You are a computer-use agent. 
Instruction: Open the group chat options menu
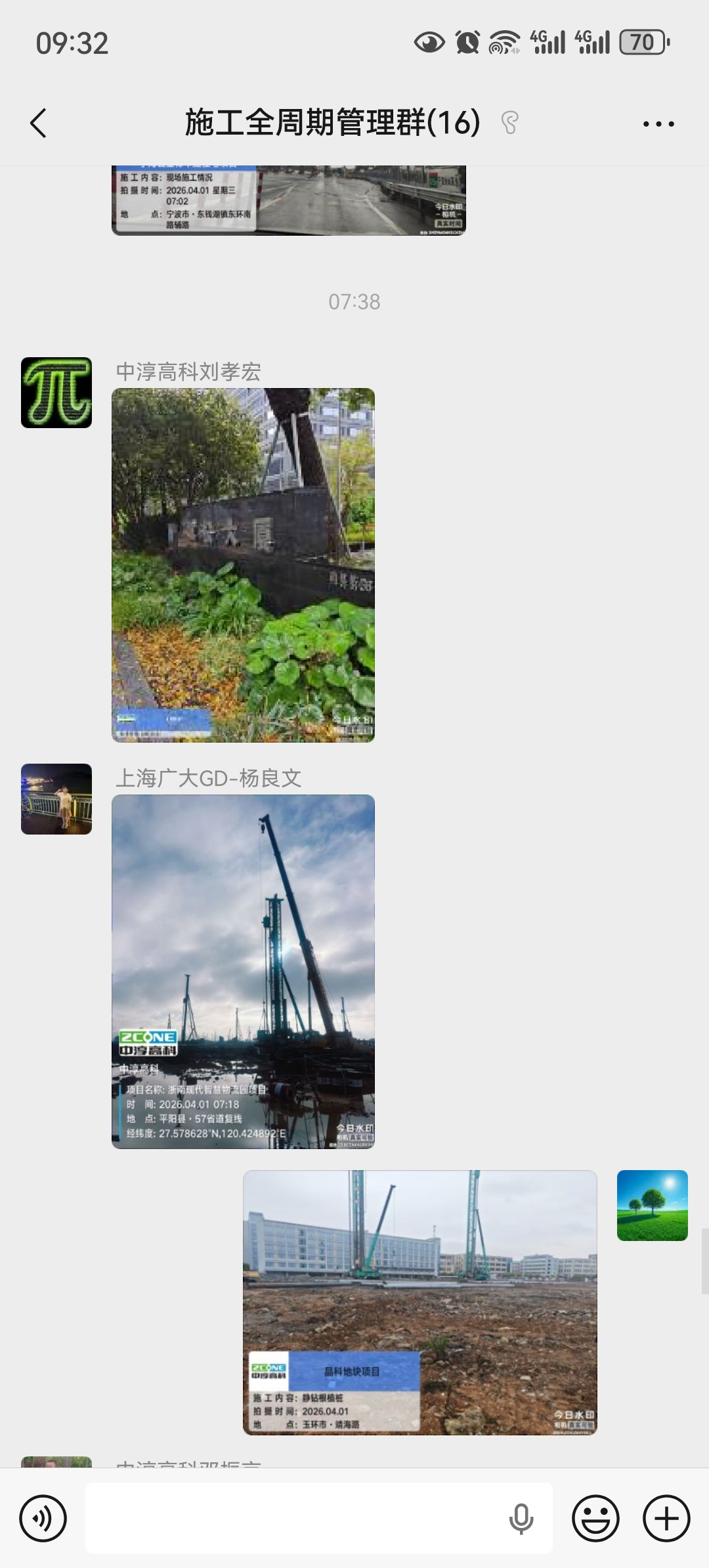(x=658, y=123)
